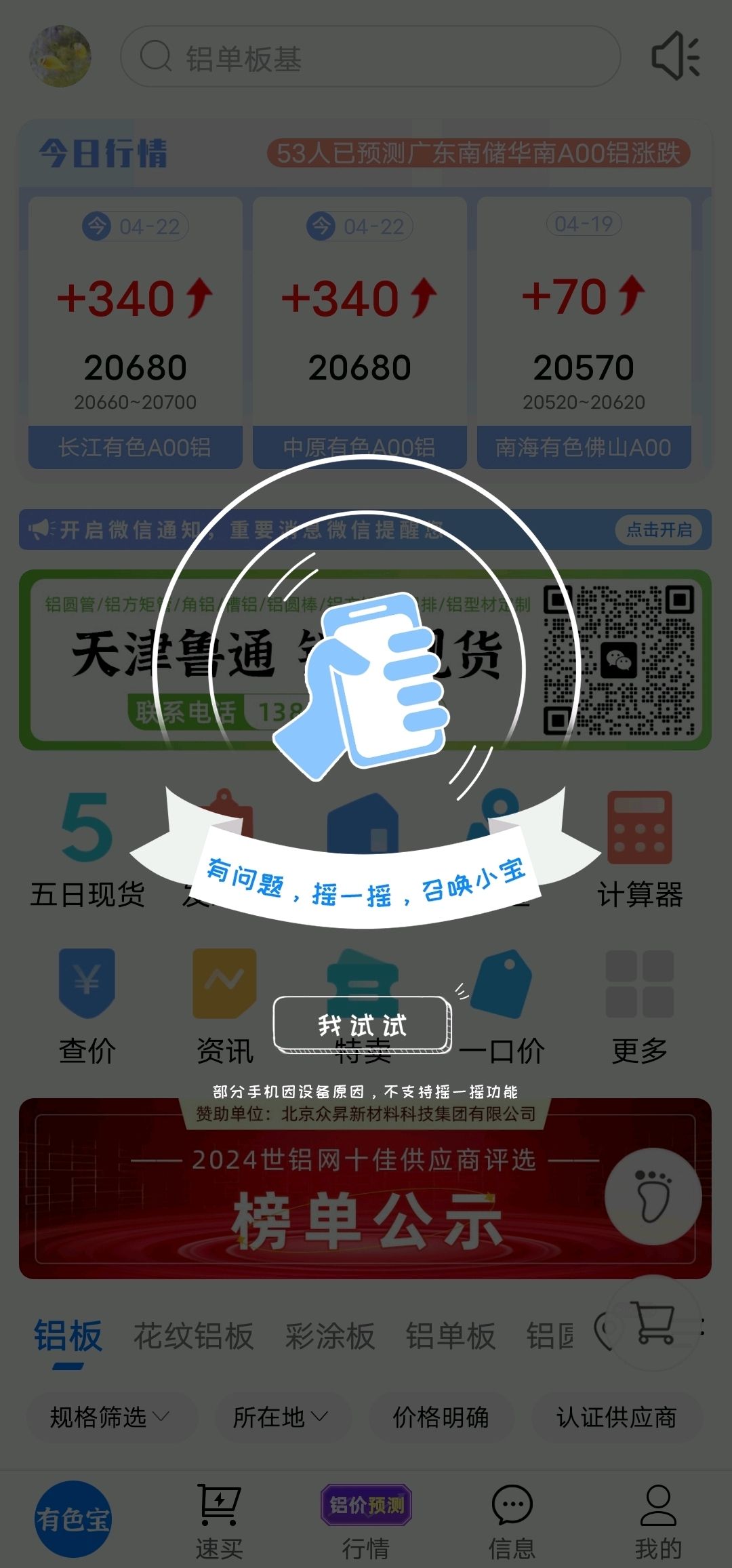Switch to 速买 bottom tab
732x1568 pixels.
(219, 1521)
